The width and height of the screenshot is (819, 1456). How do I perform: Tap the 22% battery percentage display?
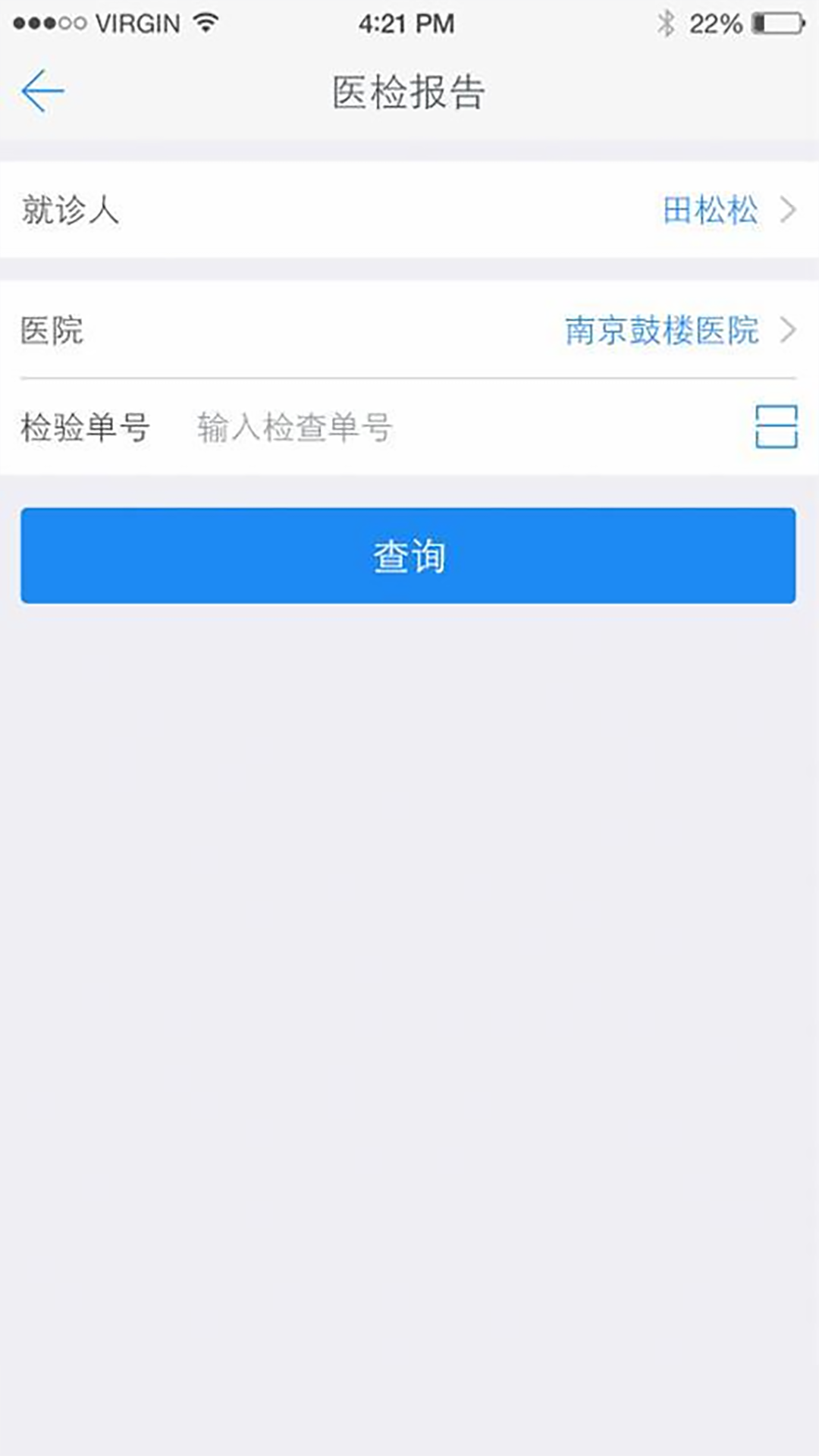pyautogui.click(x=716, y=23)
